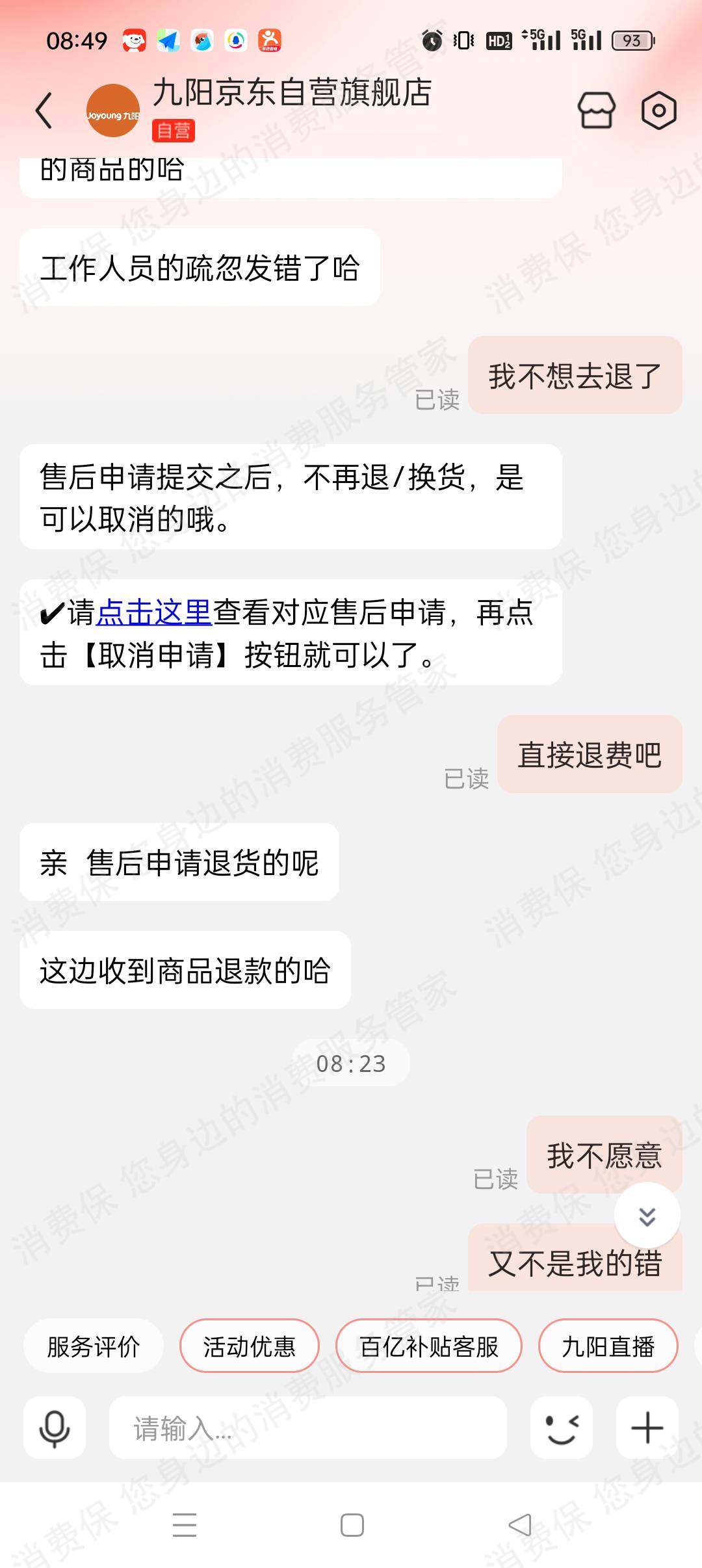Open the Joyoung store avatar

click(113, 111)
